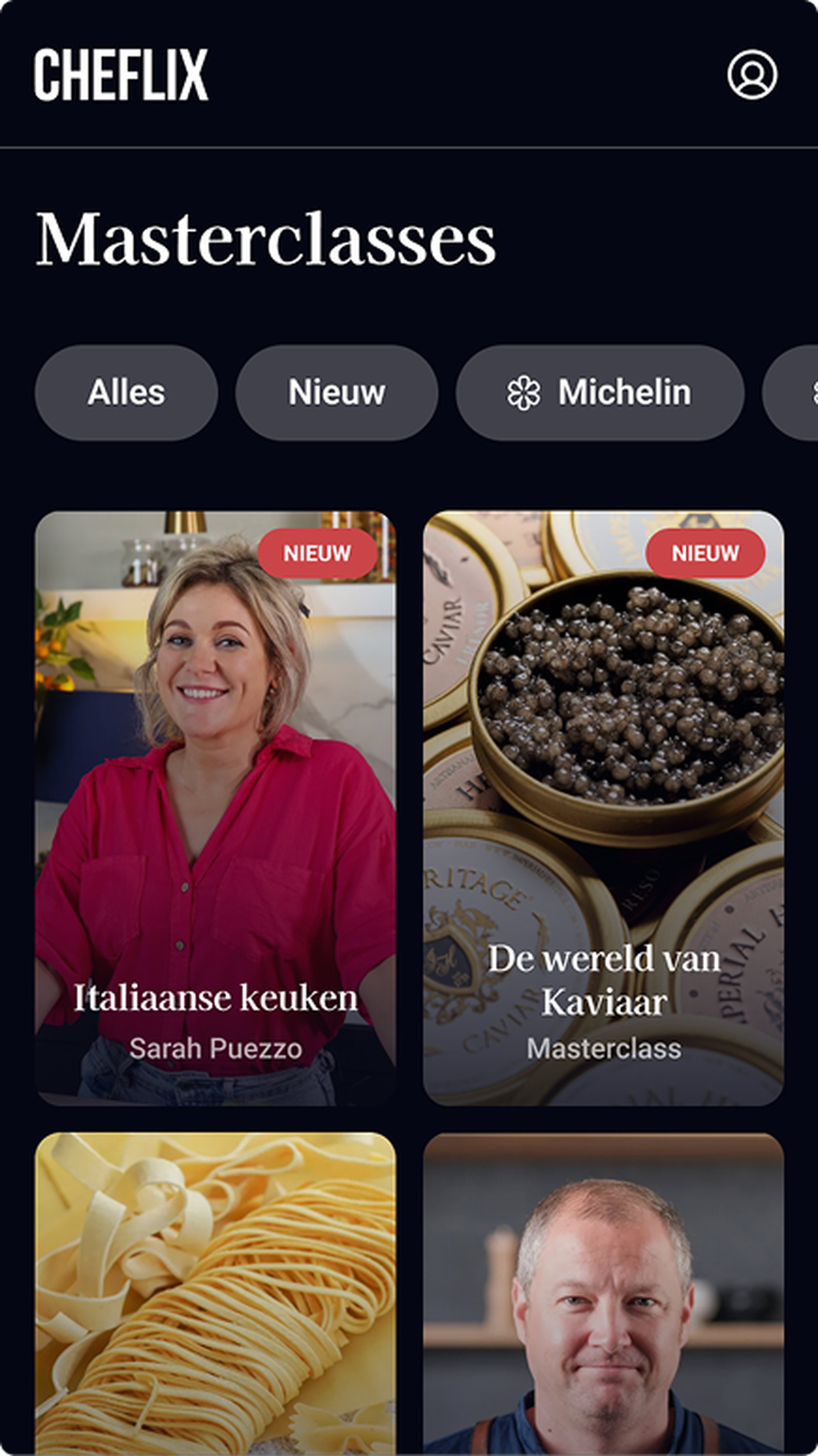The image size is (818, 1456).
Task: Open De wereld van Kaviaar masterclass
Action: pyautogui.click(x=603, y=808)
